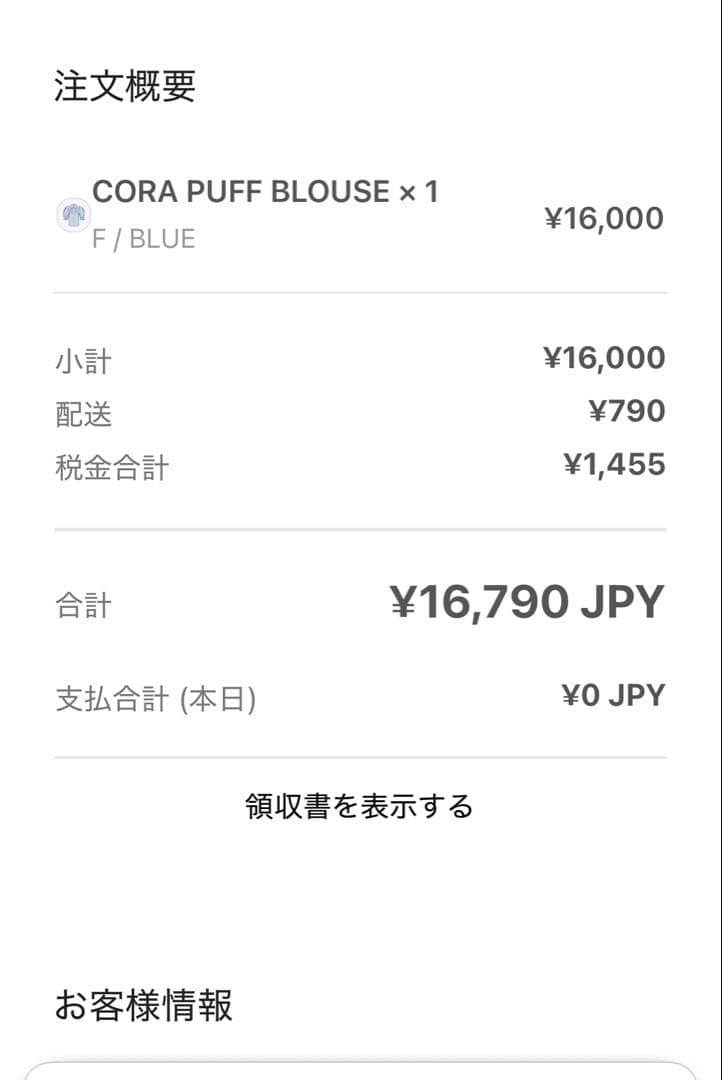
Task: Click the round thumbnail left of CORA PUFF BLOUSE
Action: click(x=71, y=217)
